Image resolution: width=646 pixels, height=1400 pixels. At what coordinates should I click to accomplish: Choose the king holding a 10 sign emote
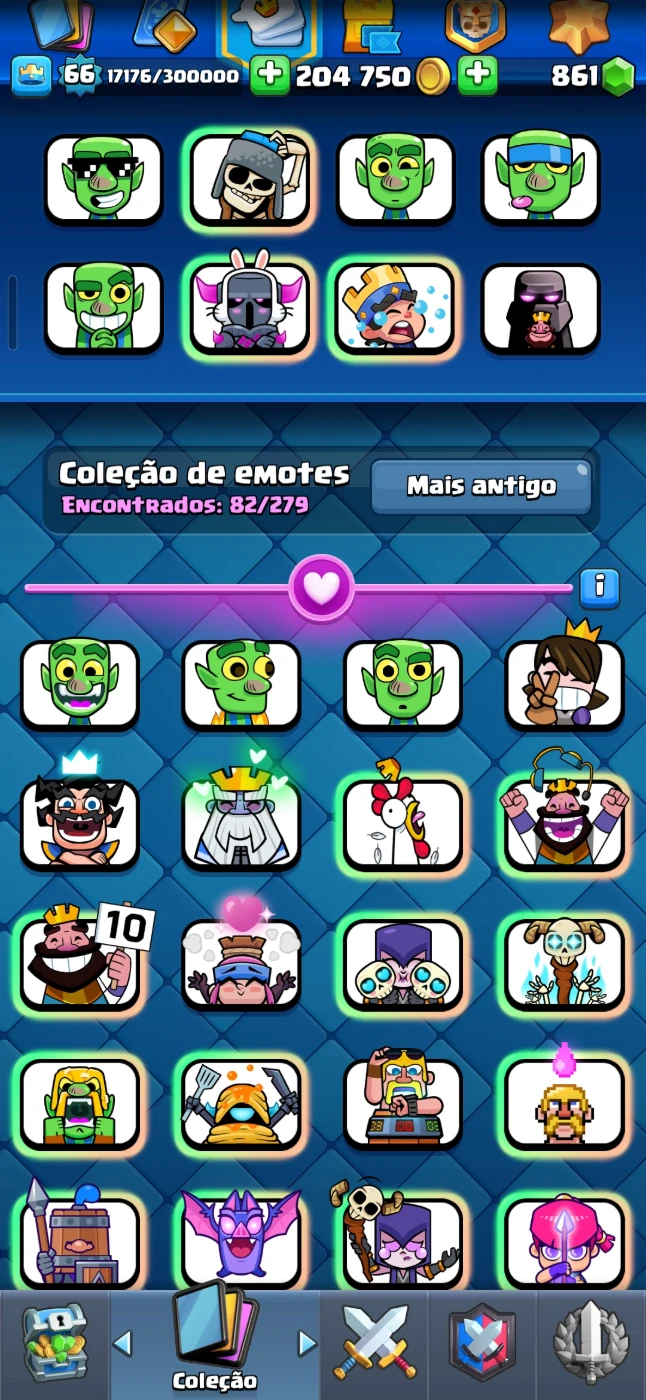(80, 962)
